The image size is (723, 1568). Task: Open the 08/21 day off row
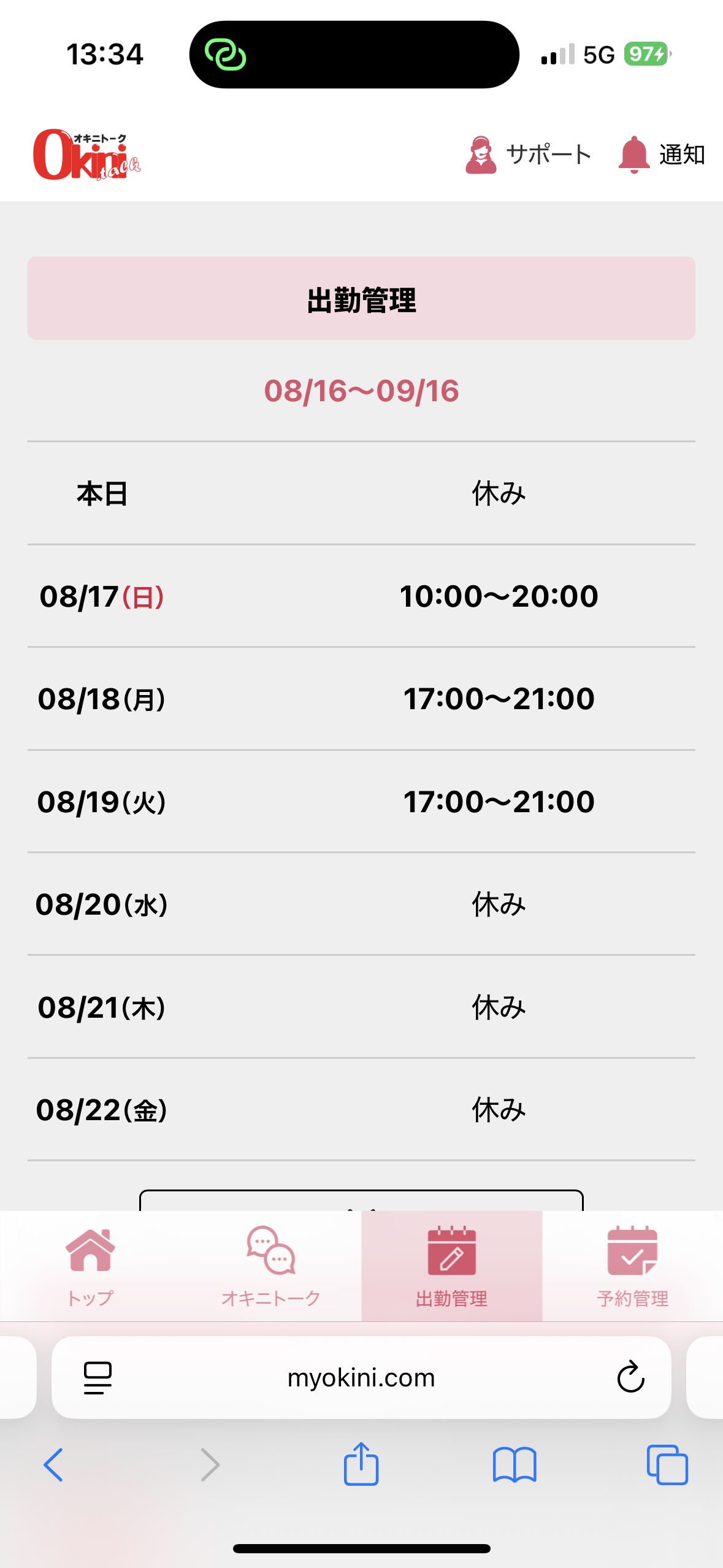(361, 1007)
